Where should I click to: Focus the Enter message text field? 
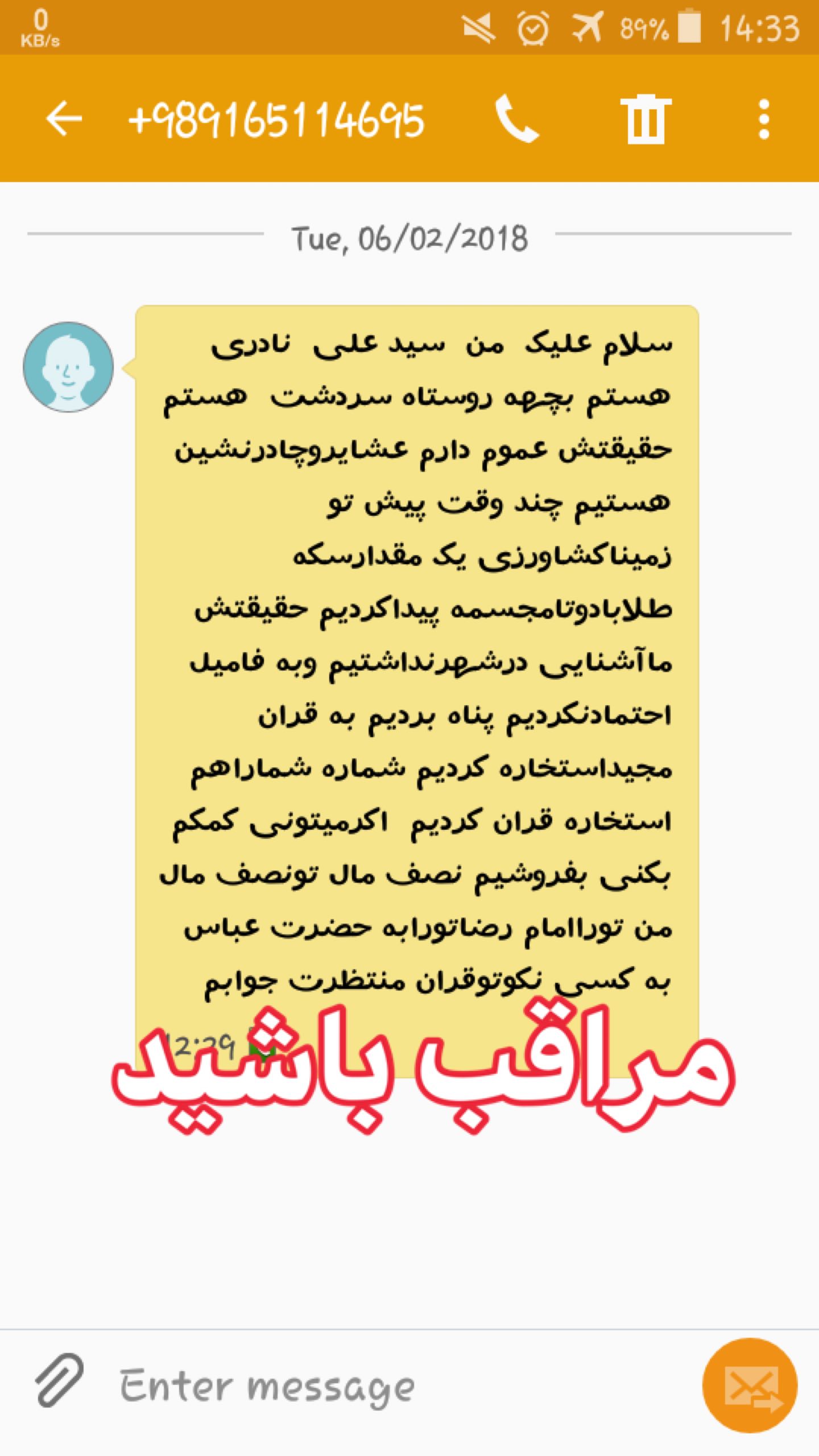[398, 1387]
